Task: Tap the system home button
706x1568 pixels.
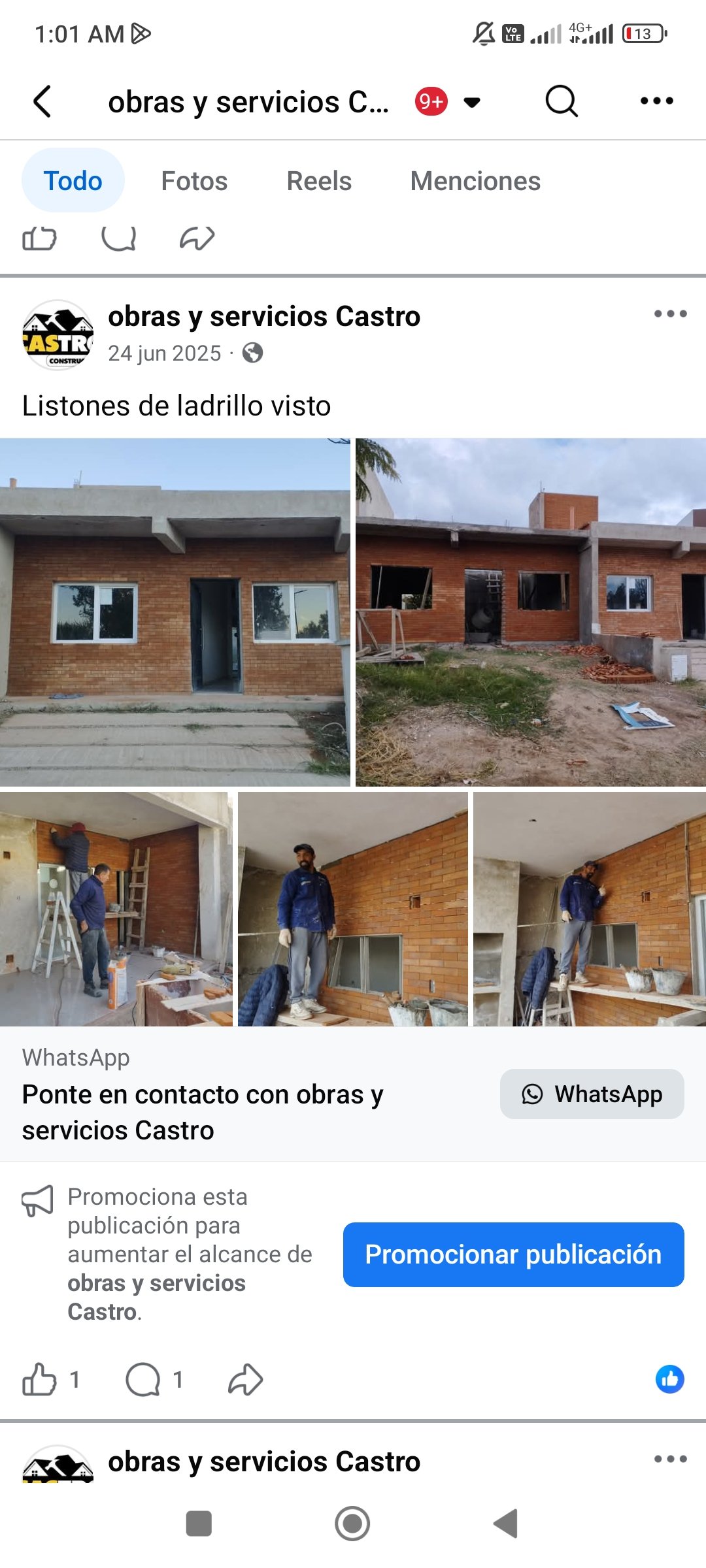Action: 352,1524
